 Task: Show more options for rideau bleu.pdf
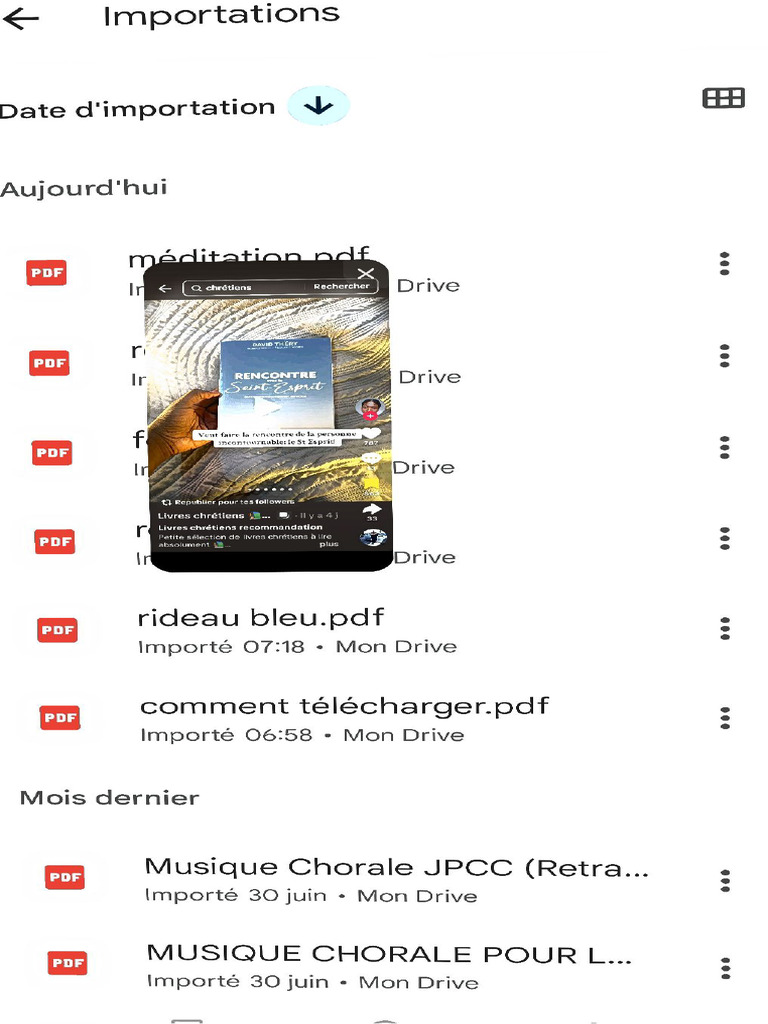point(725,629)
